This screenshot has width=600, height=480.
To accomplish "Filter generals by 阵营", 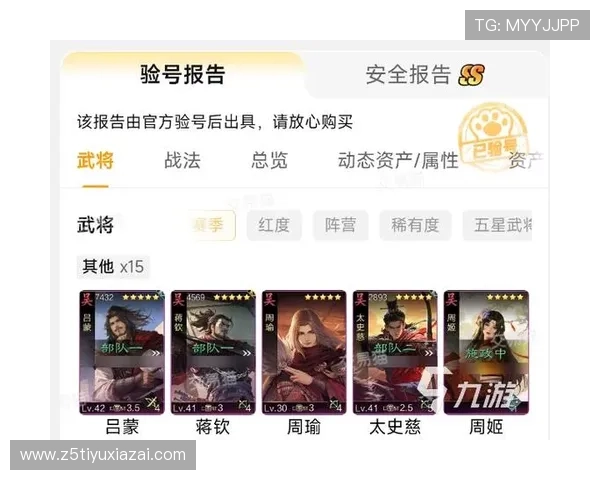I will pyautogui.click(x=340, y=225).
